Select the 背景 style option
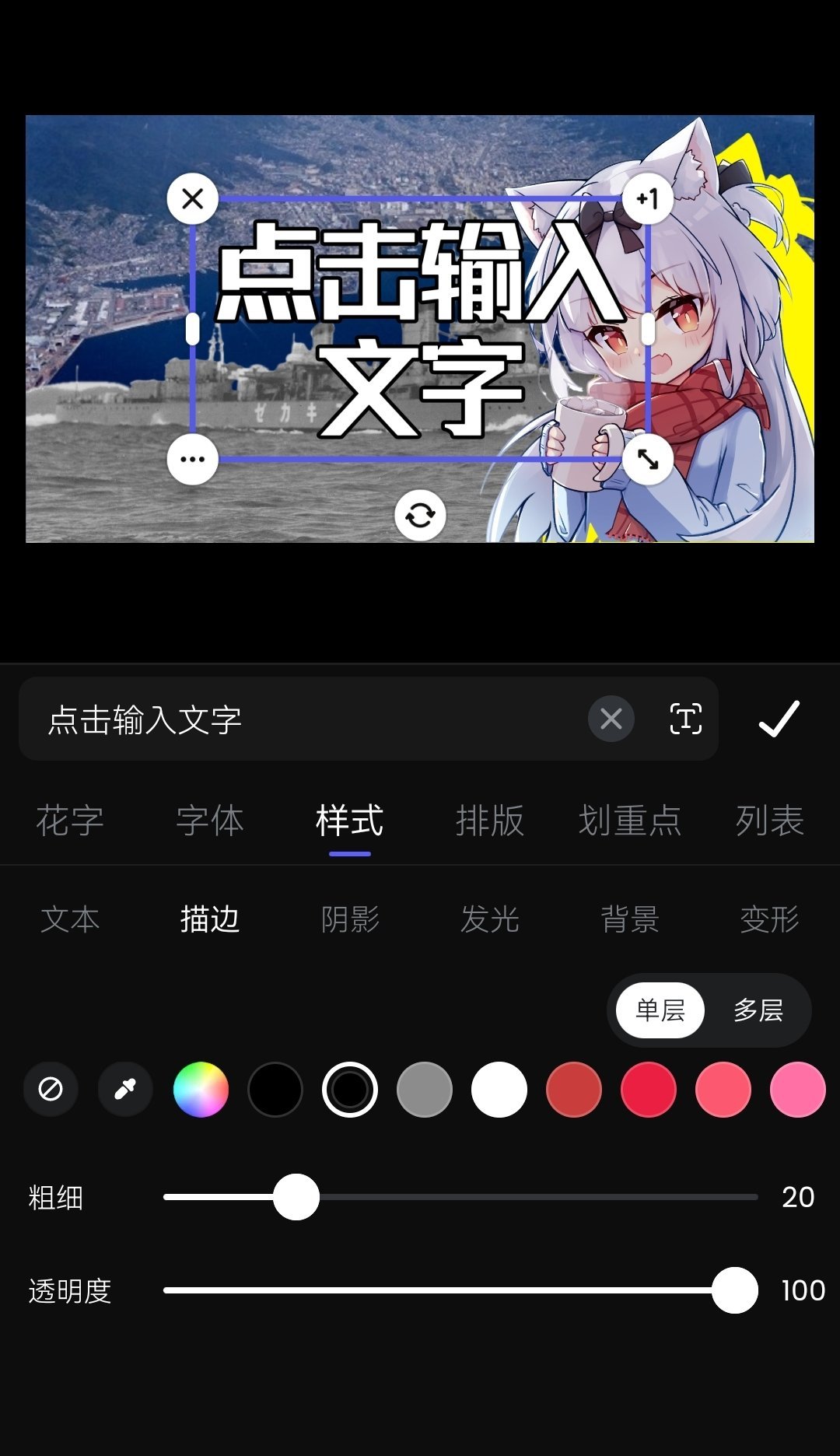840x1456 pixels. (630, 919)
